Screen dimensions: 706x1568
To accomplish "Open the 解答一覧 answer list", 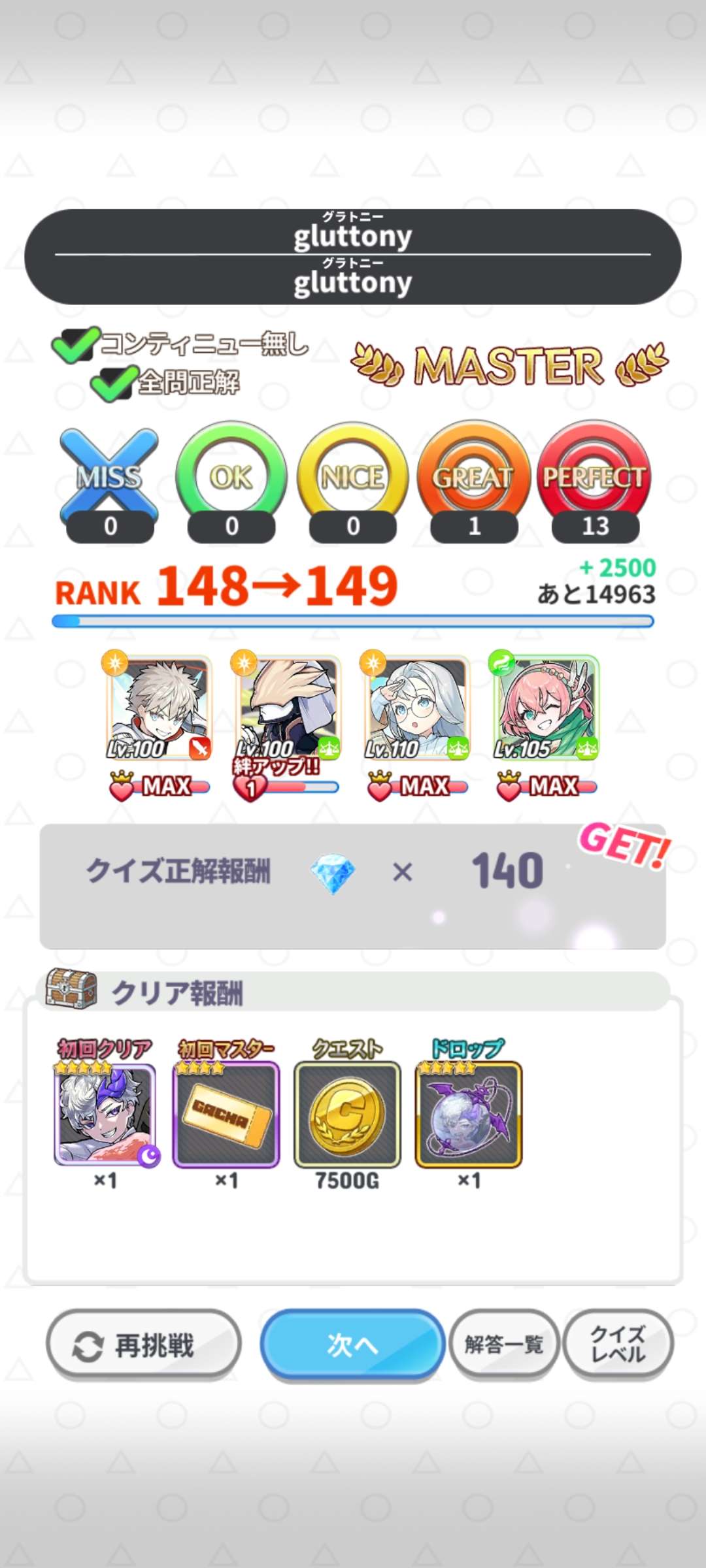I will 503,1345.
